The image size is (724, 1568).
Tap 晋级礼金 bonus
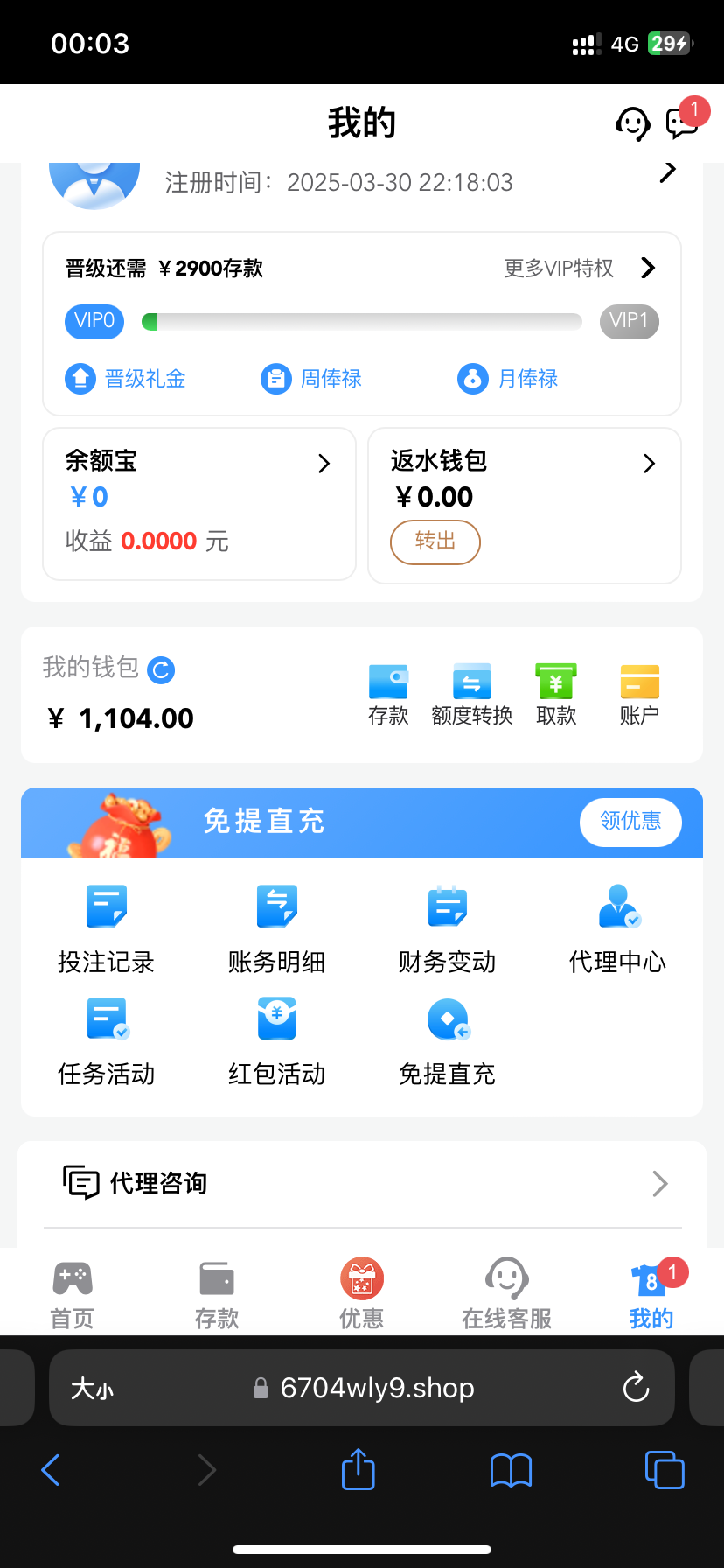tap(126, 379)
